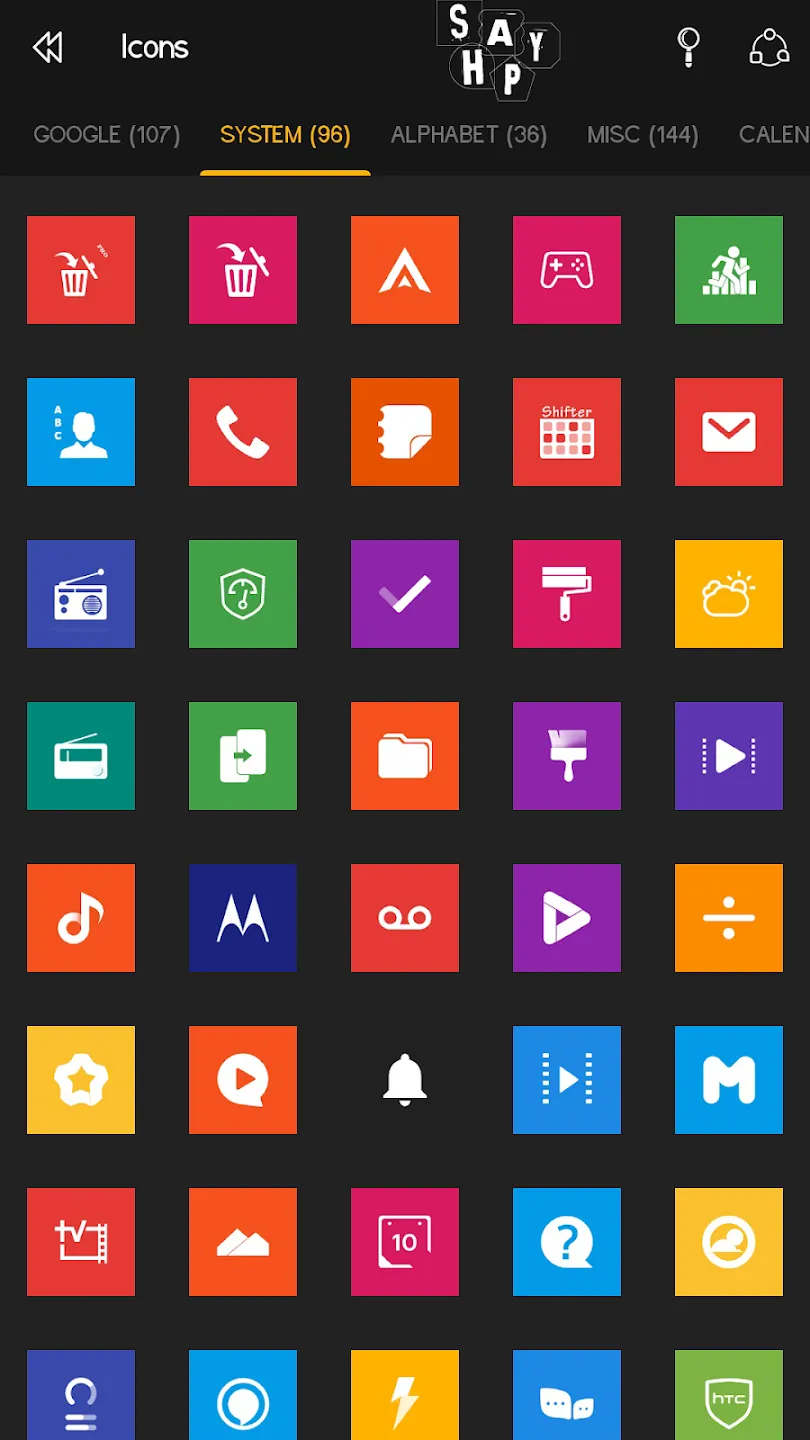This screenshot has height=1440, width=810.
Task: Pick the green HTC shield icon
Action: pos(729,1395)
